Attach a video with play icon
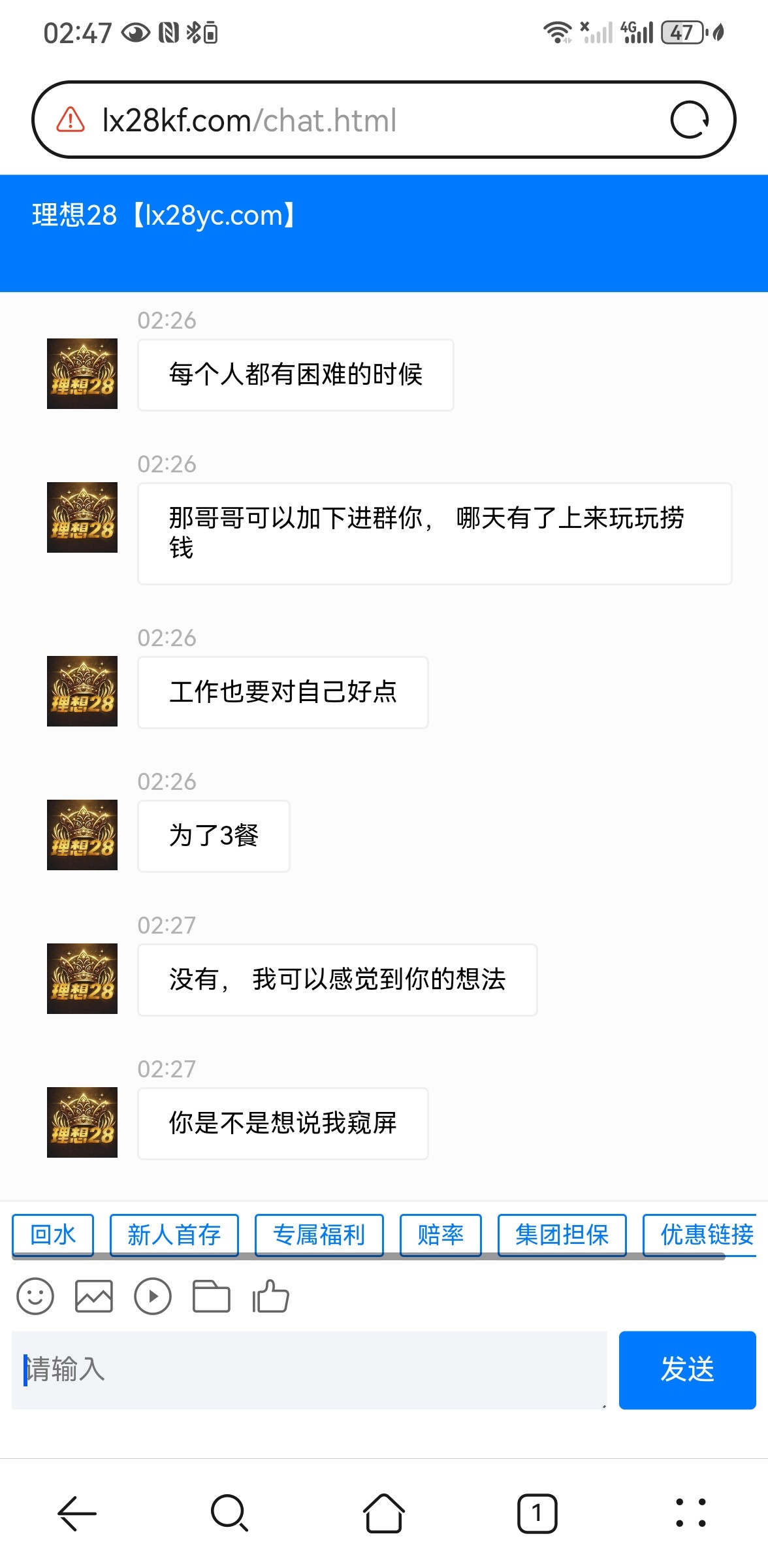This screenshot has width=768, height=1568. click(153, 1296)
